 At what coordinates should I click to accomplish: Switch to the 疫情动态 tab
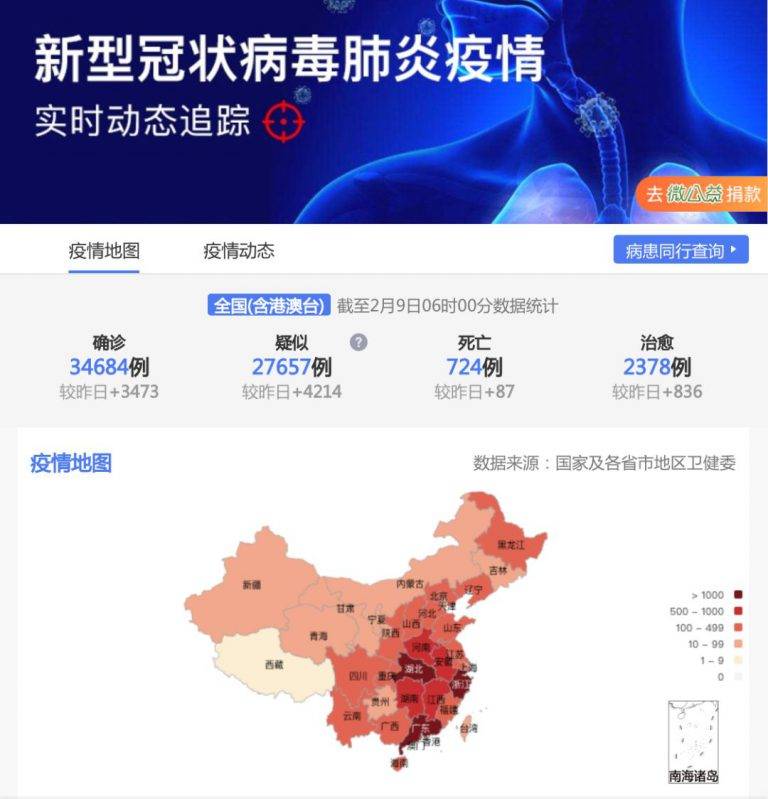click(x=239, y=251)
